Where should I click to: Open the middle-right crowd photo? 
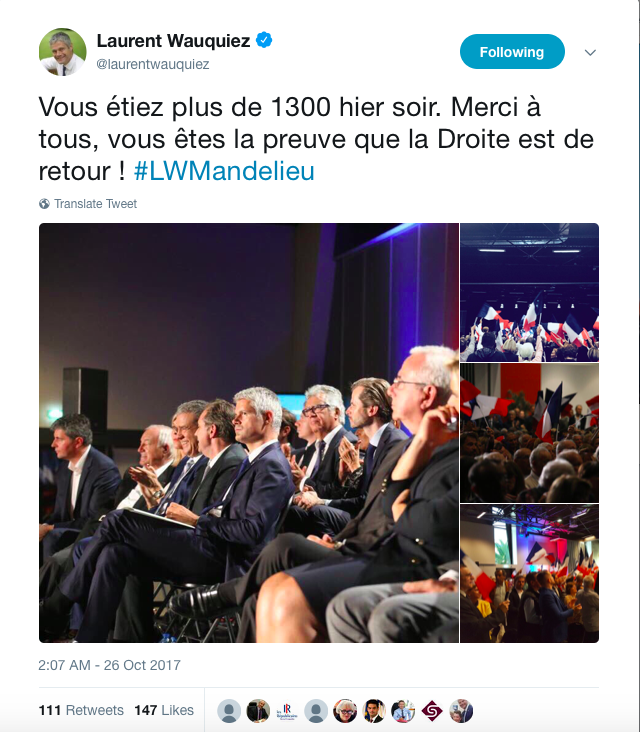tap(529, 432)
